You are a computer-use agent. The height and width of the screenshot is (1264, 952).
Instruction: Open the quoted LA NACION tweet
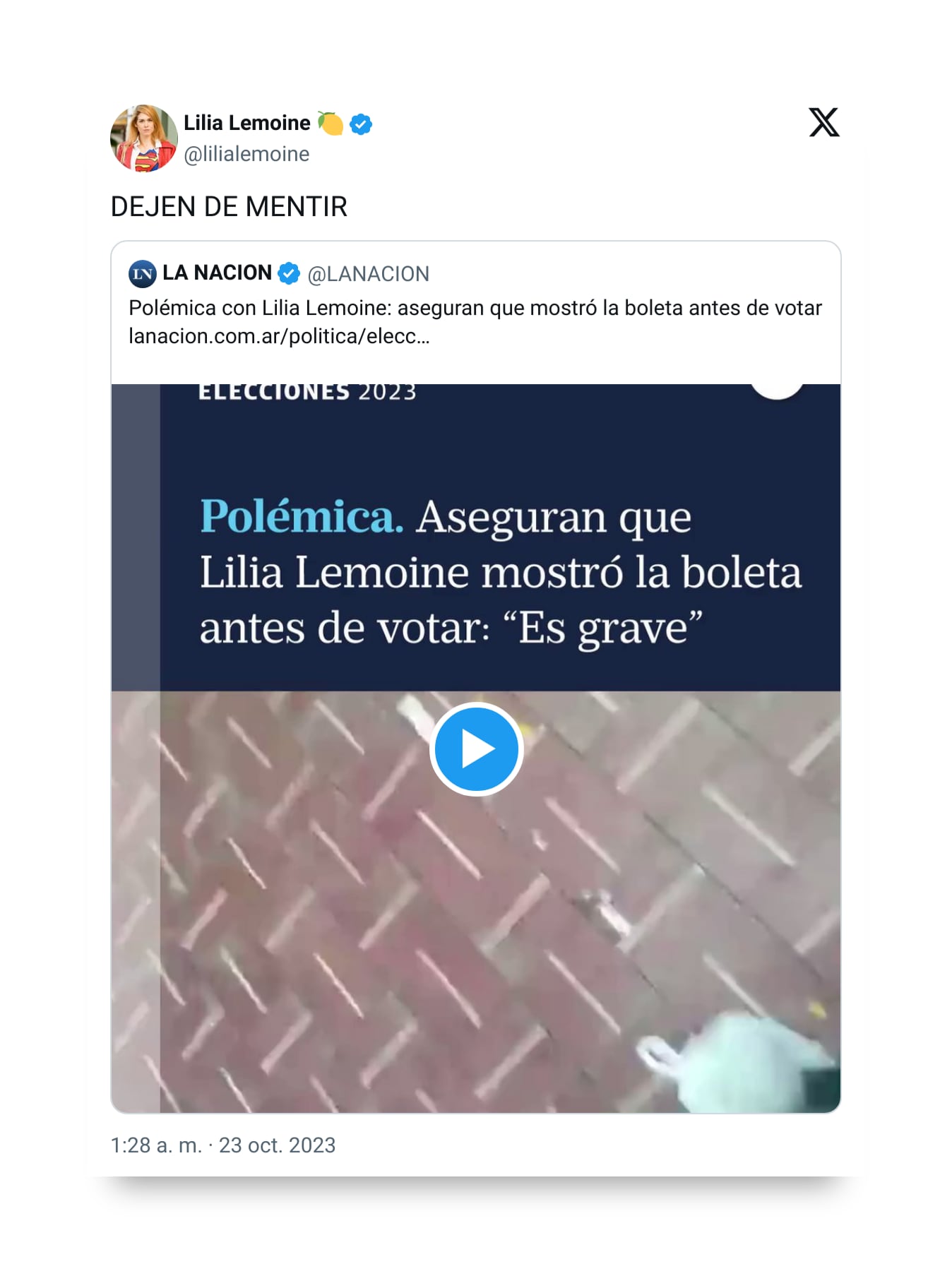(475, 308)
